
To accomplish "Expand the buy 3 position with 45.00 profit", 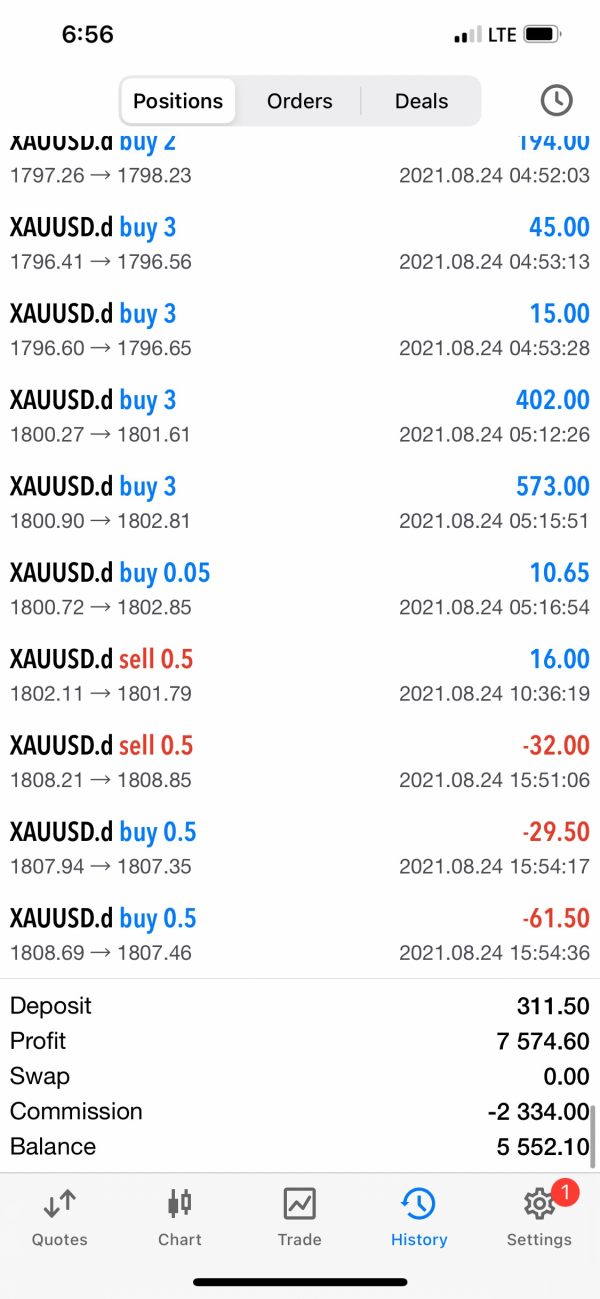I will 300,243.
